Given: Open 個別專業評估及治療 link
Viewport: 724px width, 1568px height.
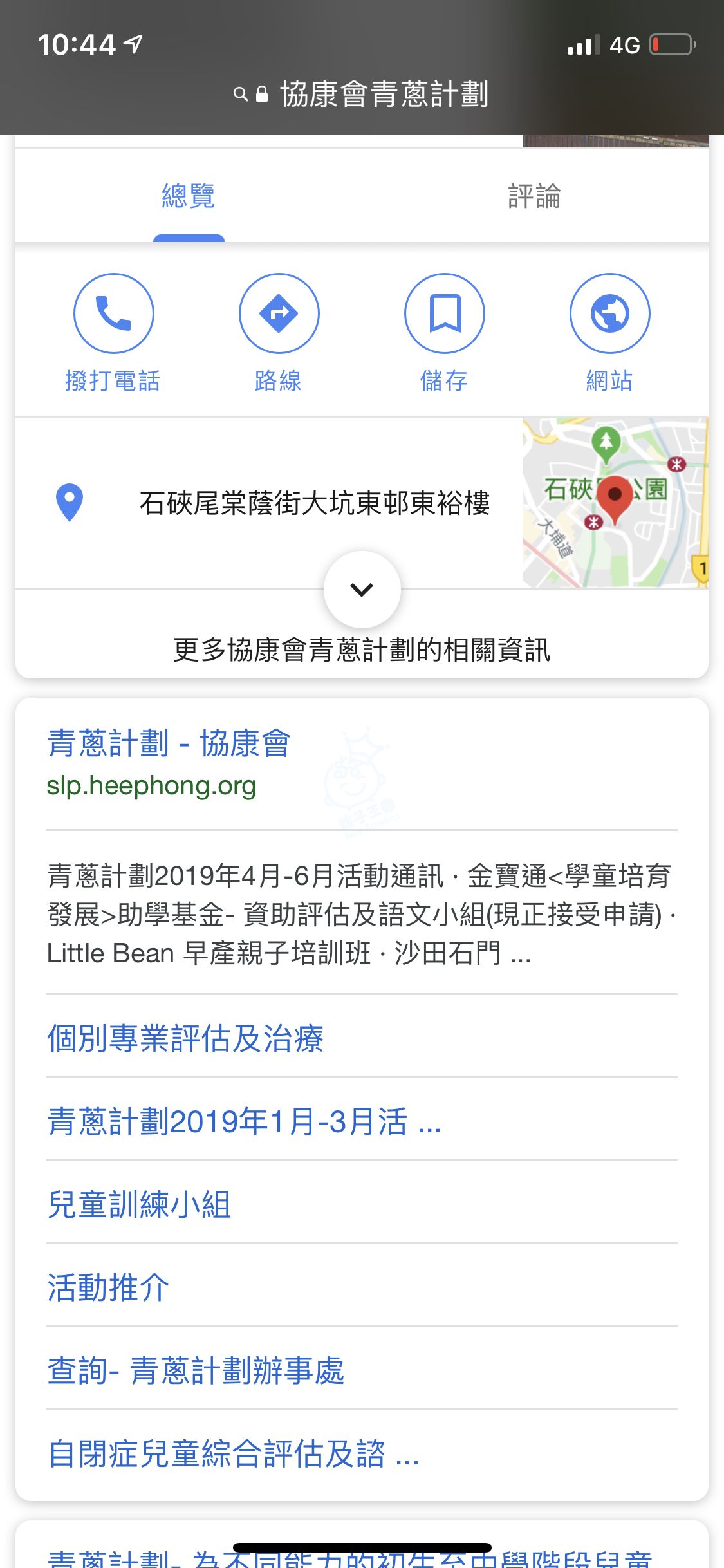Looking at the screenshot, I should tap(185, 1038).
